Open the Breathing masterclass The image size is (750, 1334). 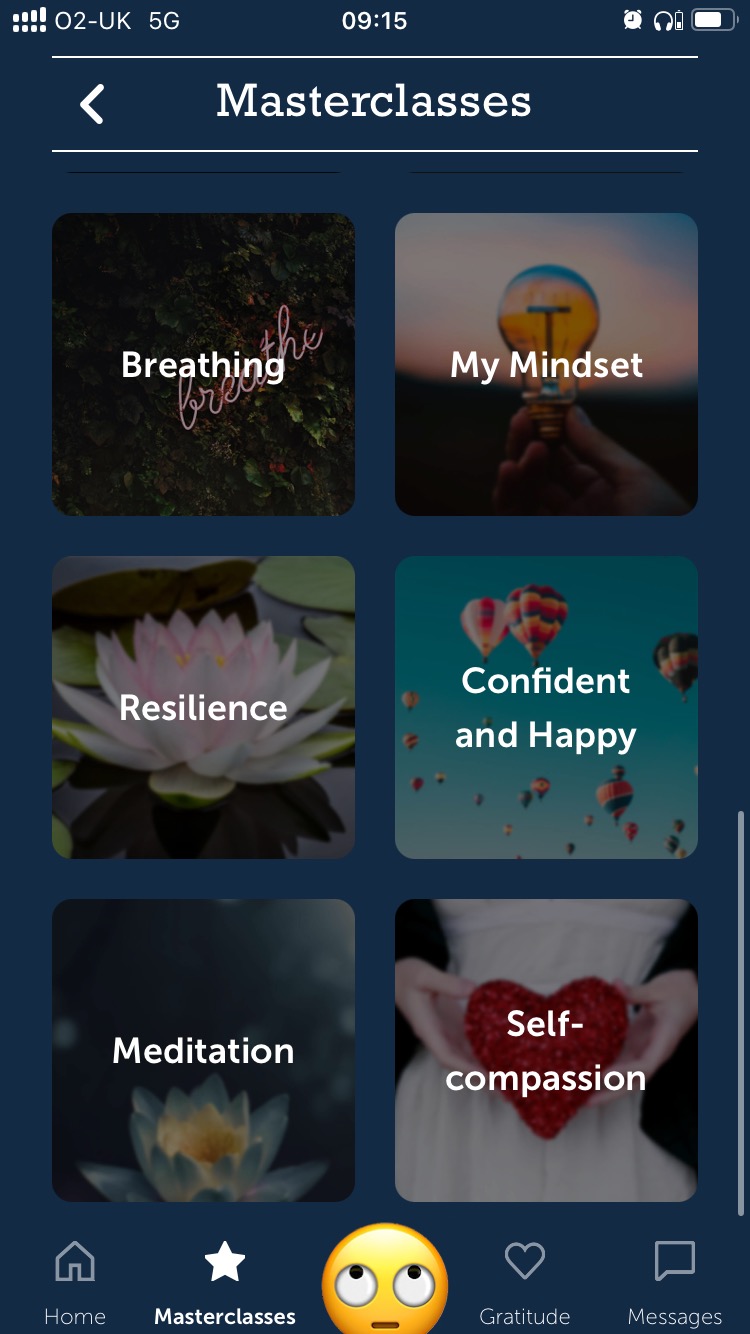[203, 364]
